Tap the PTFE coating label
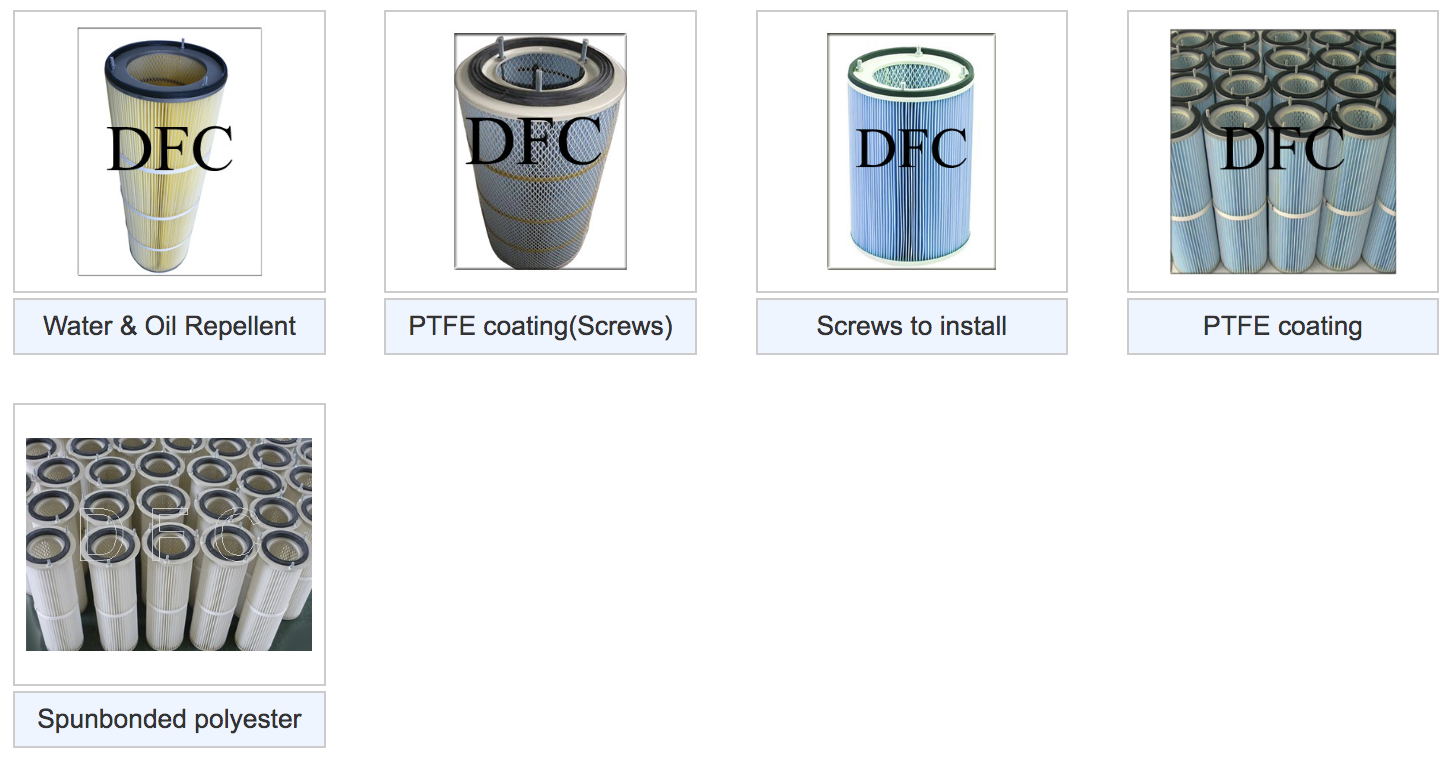The width and height of the screenshot is (1450, 760). pos(1283,326)
